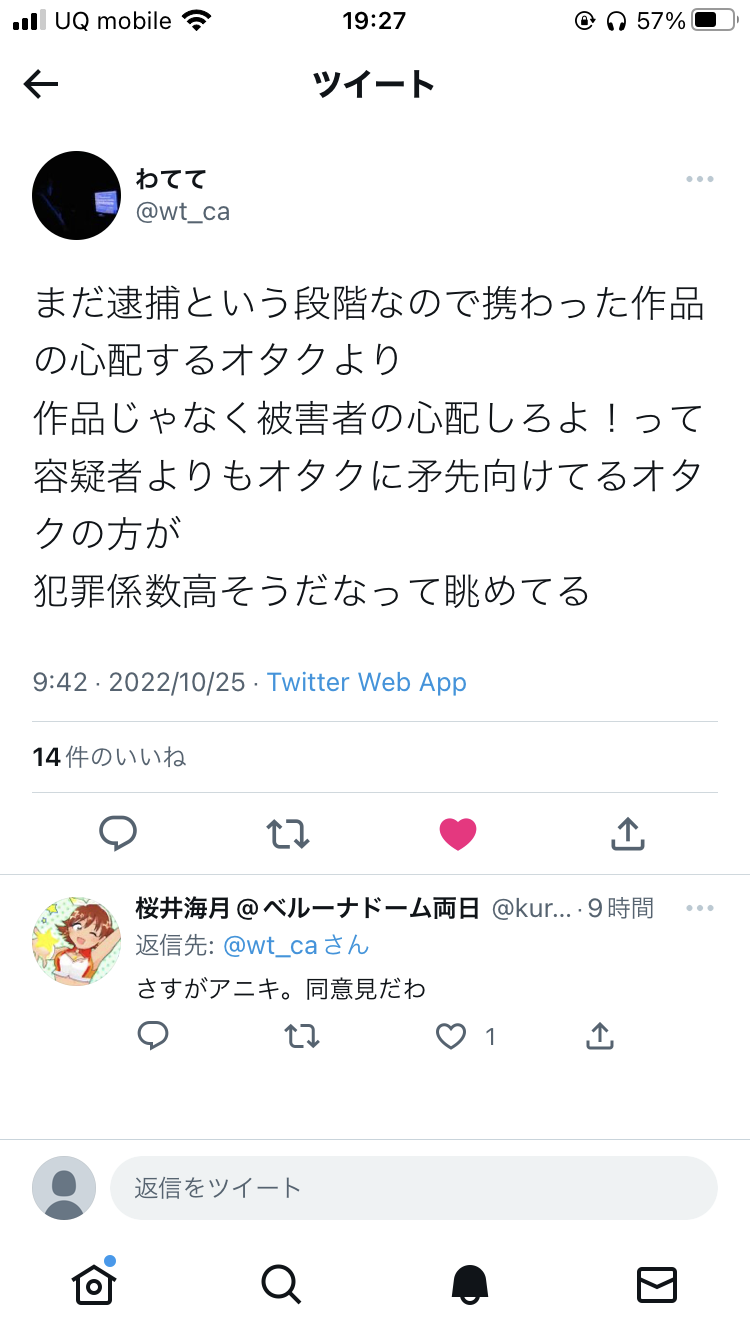The image size is (750, 1334).
Task: Switch to the Home tab
Action: click(x=94, y=1283)
